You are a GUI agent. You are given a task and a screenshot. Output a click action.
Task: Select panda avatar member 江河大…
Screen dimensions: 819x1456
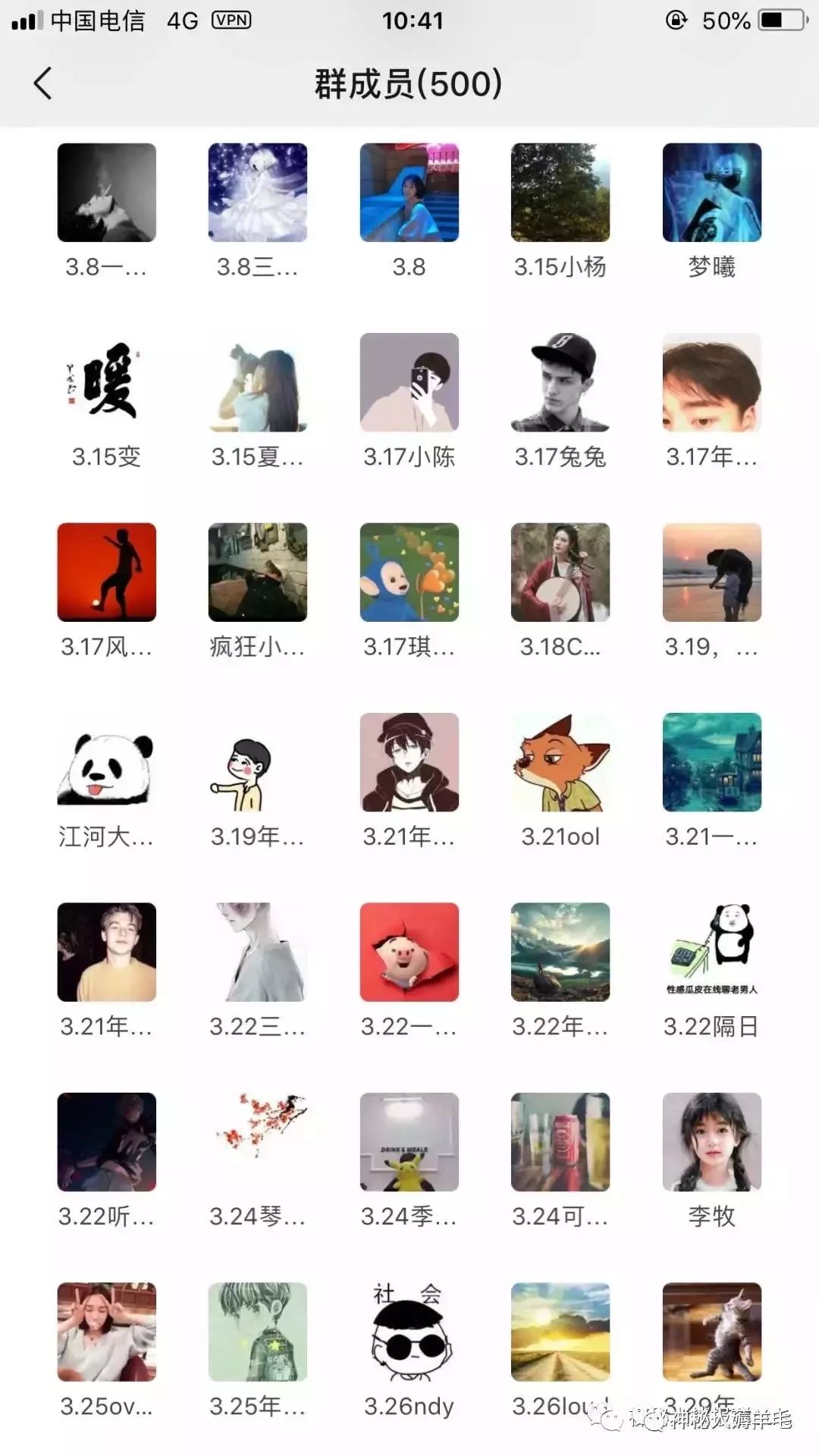tap(107, 762)
